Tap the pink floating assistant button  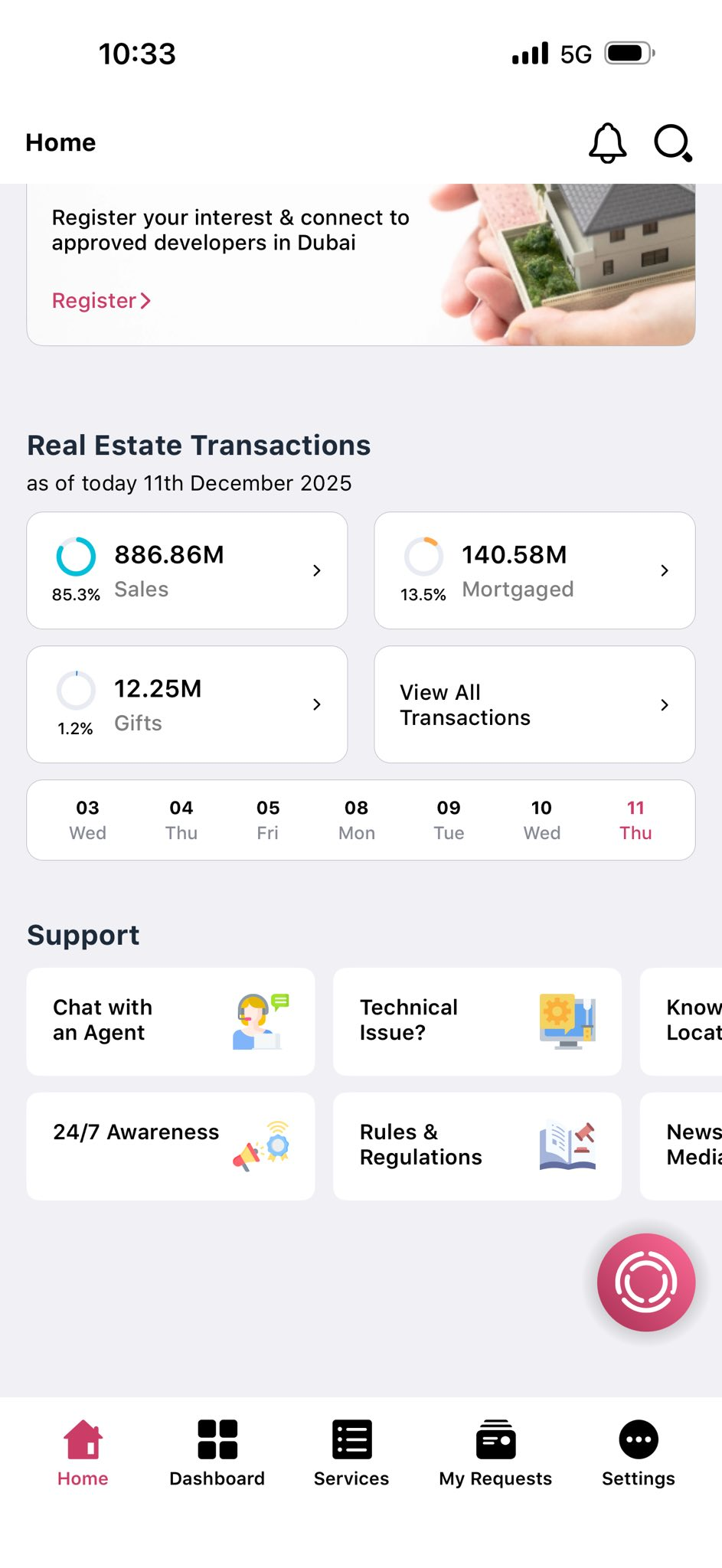point(645,1282)
